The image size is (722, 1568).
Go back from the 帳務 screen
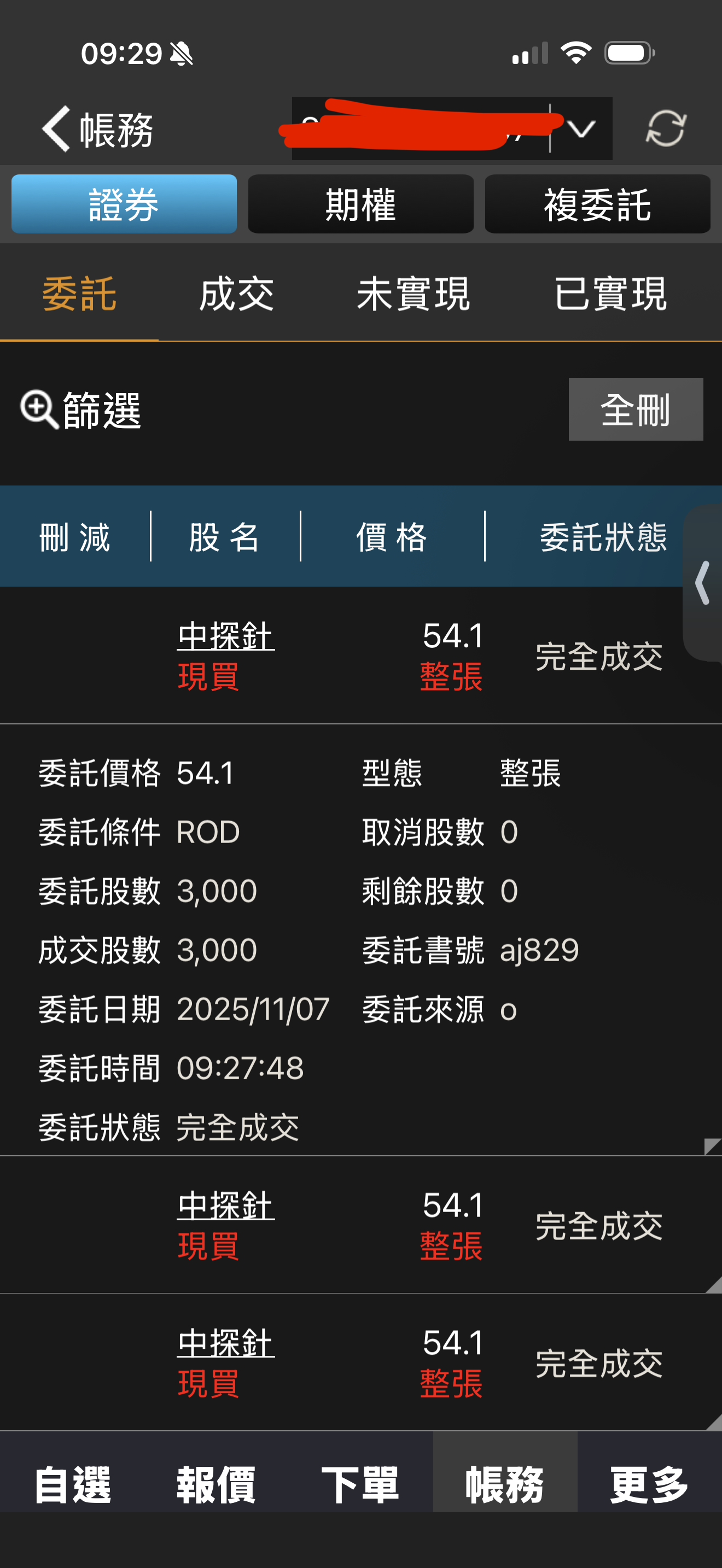click(56, 129)
